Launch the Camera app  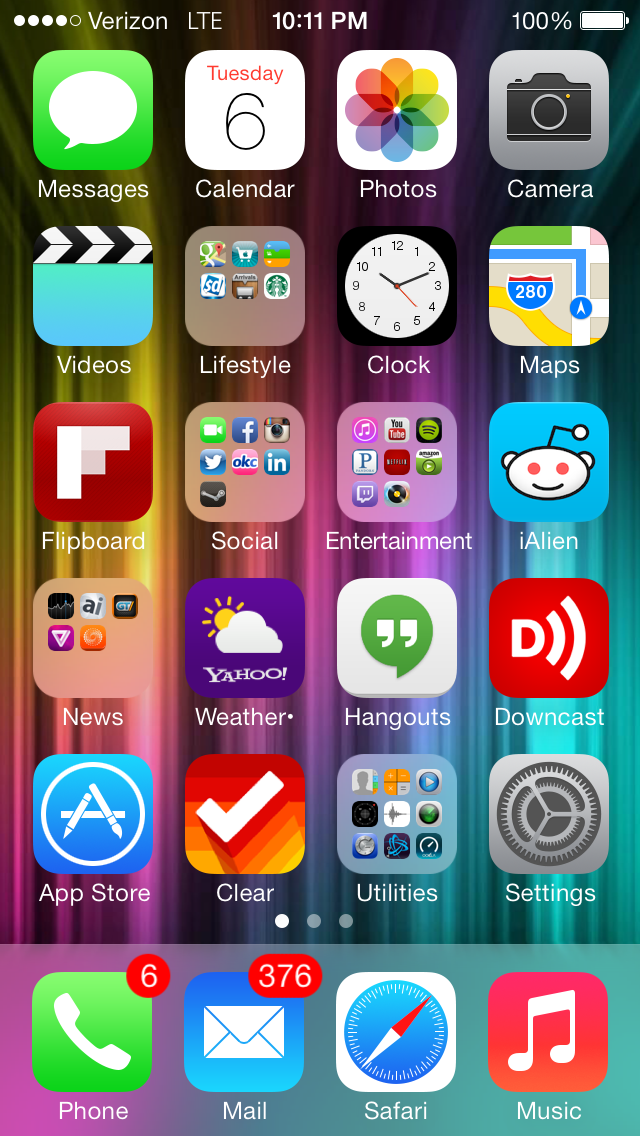pos(549,110)
